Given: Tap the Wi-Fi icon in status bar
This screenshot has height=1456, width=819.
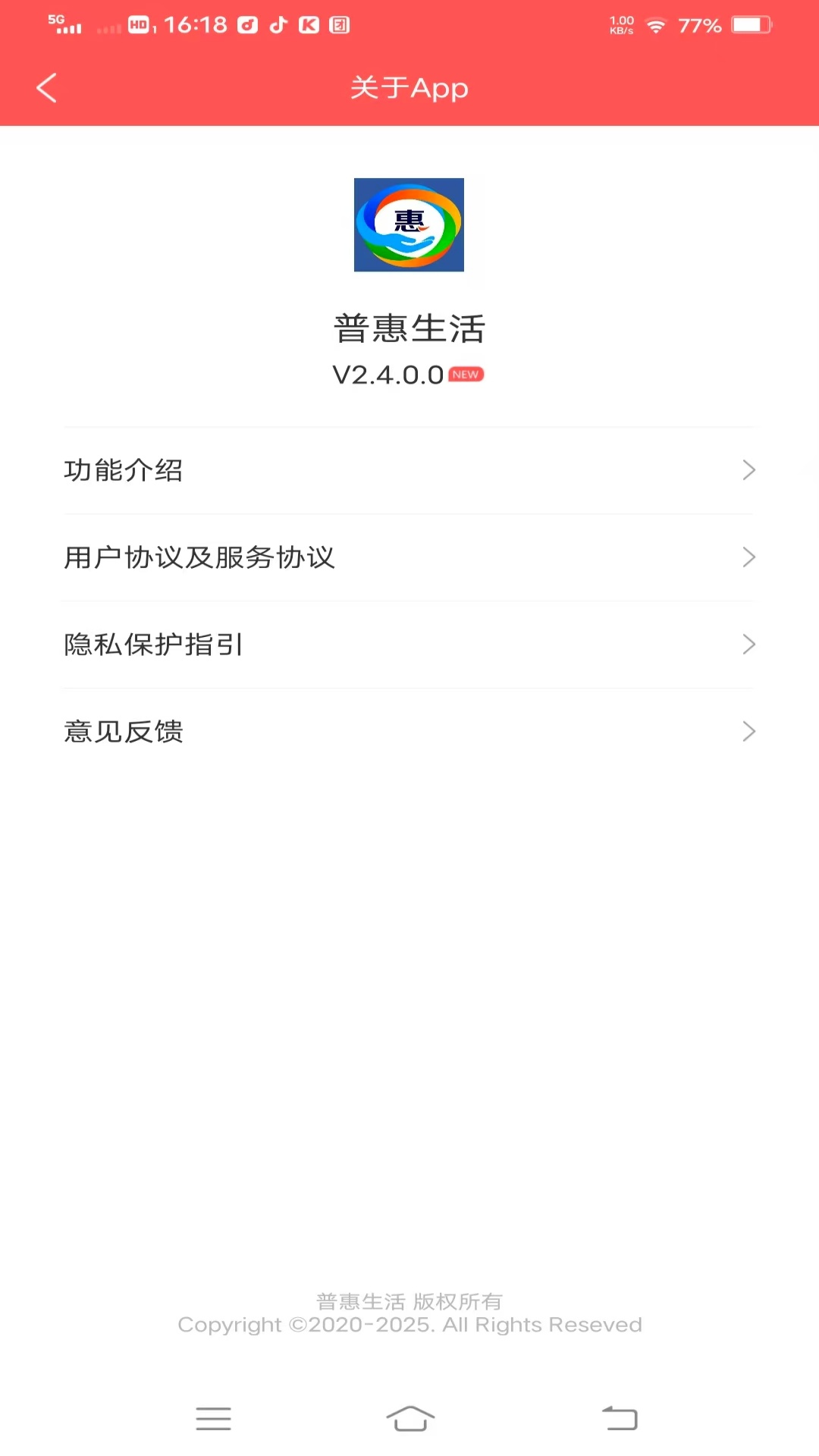Looking at the screenshot, I should point(657,25).
